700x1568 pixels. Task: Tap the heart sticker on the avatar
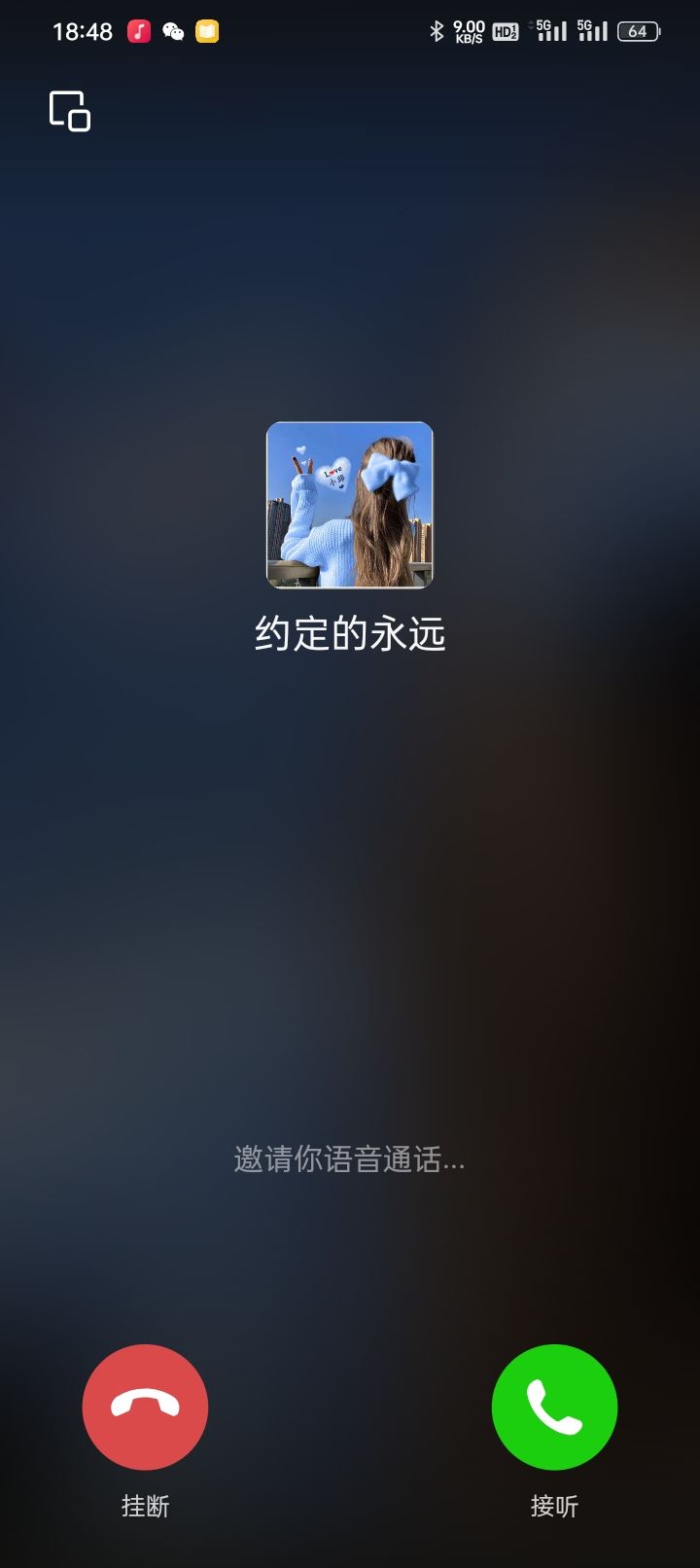[335, 477]
